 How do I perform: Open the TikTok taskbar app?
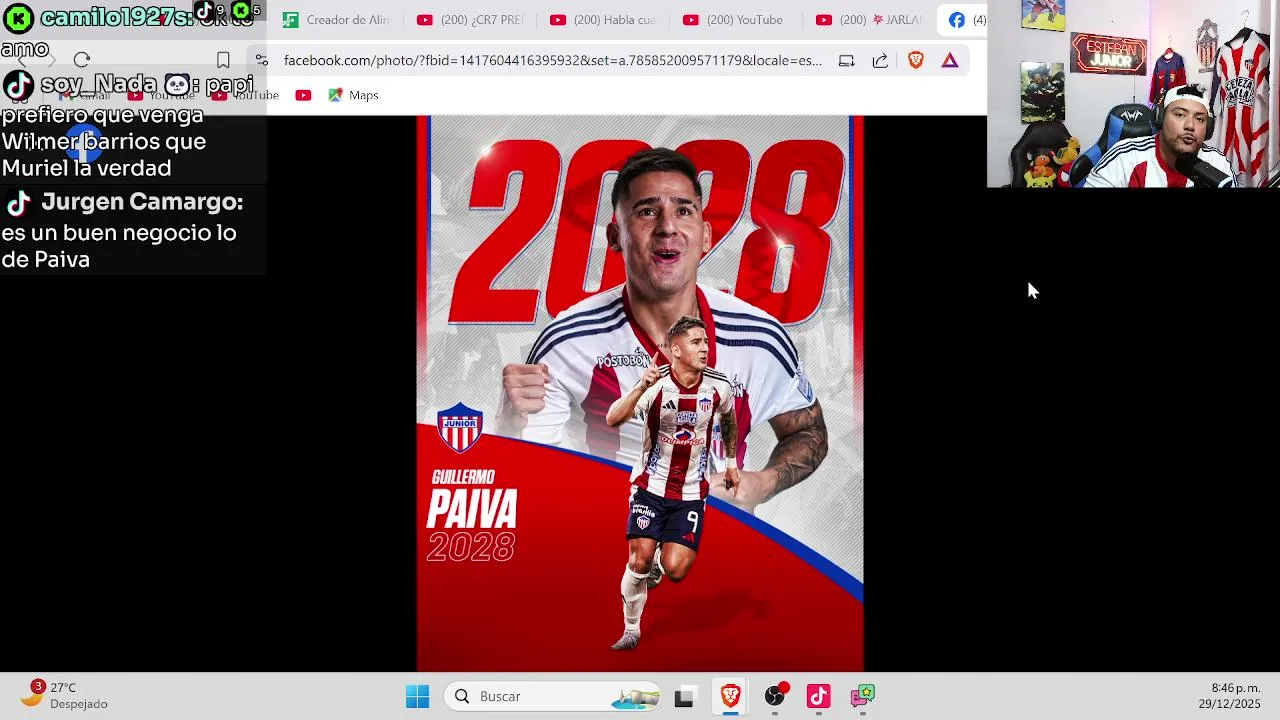tap(818, 696)
